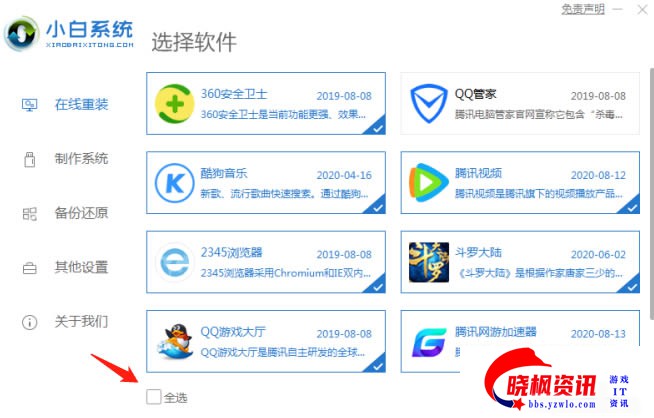654x418 pixels.
Task: Open the 在线重装 section
Action: tap(80, 105)
